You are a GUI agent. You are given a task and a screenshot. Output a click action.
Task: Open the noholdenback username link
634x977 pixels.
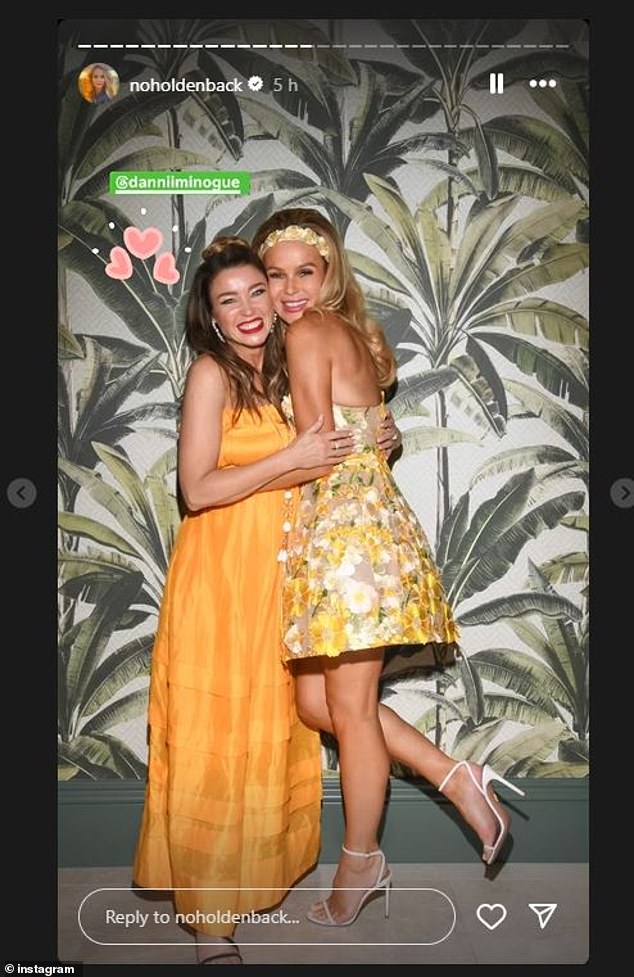(186, 85)
